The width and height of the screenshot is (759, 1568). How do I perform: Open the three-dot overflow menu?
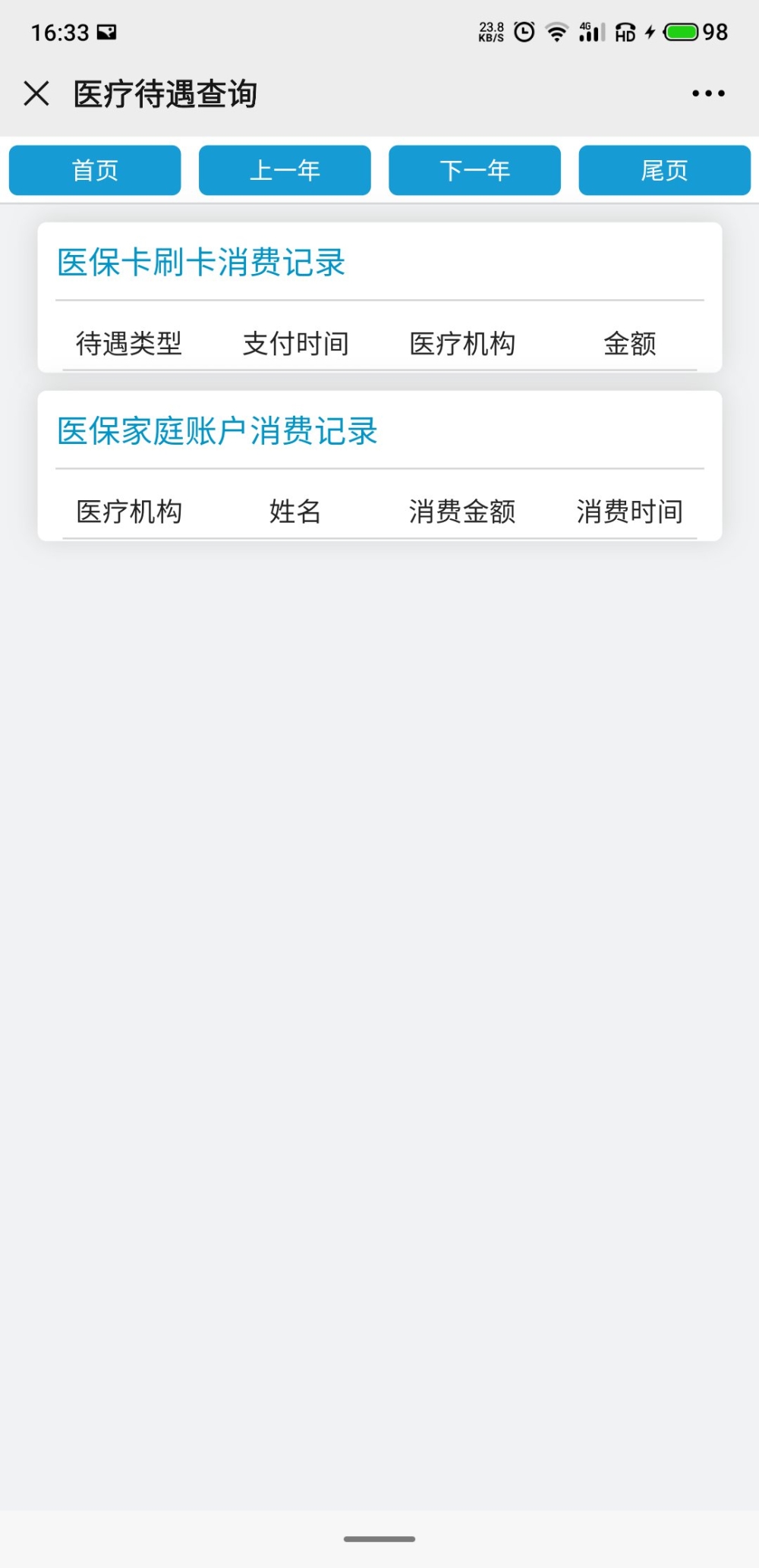pyautogui.click(x=708, y=94)
